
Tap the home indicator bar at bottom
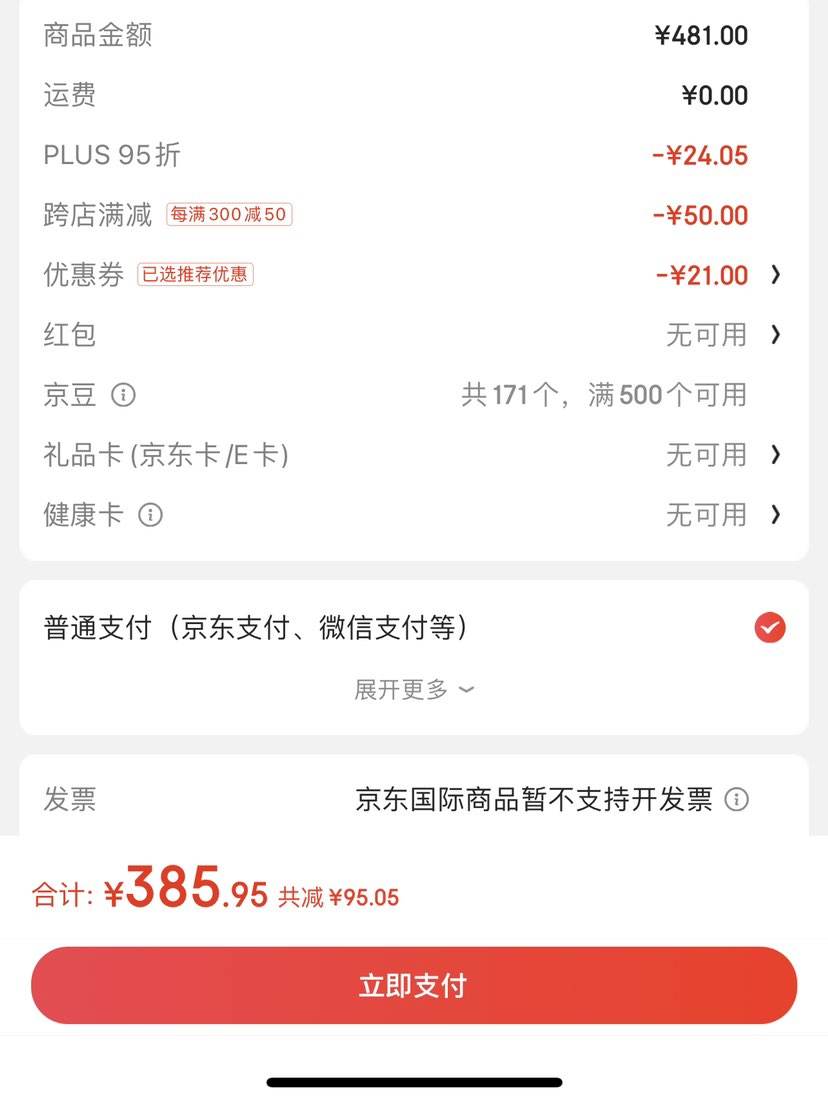click(x=414, y=1080)
